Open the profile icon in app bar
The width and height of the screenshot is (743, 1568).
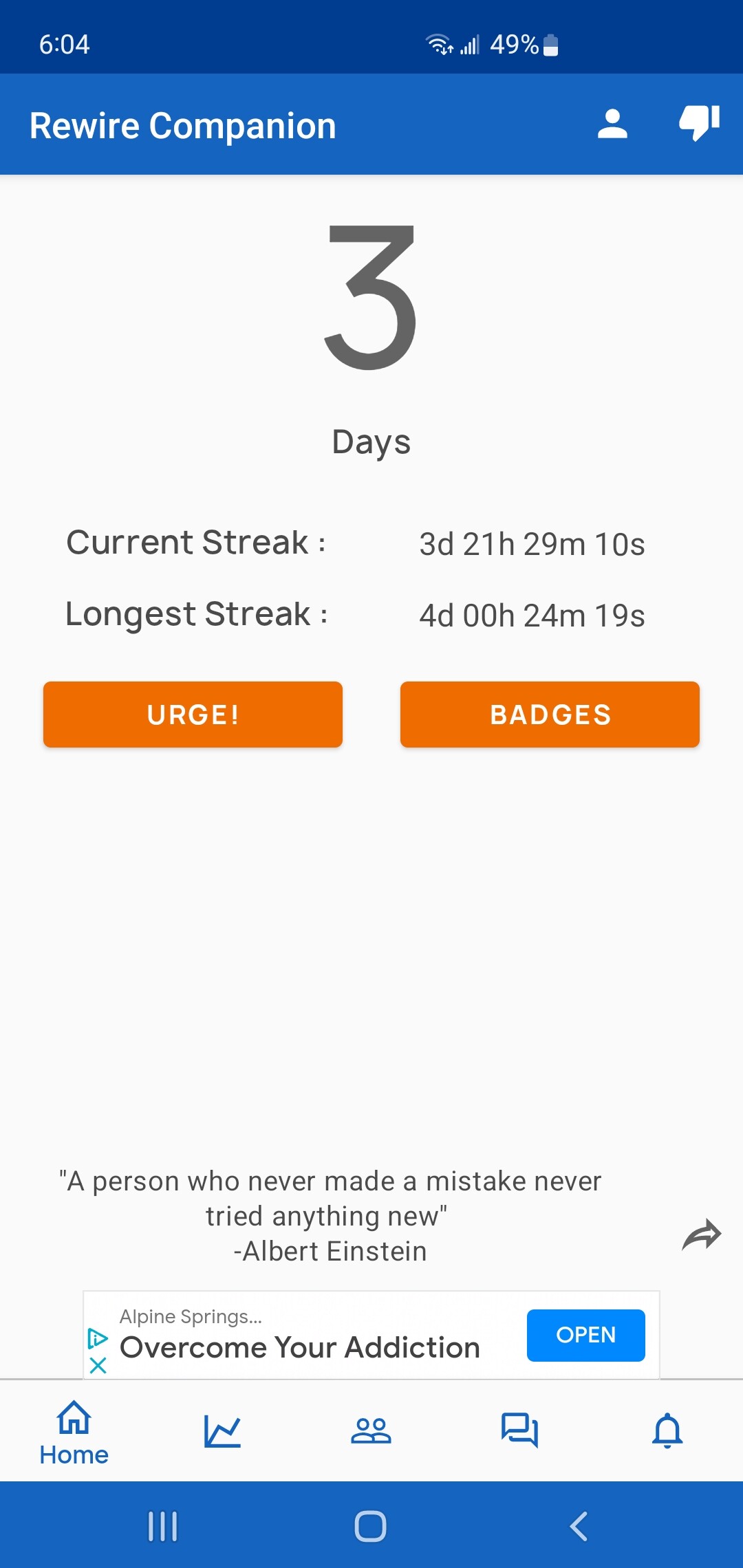coord(612,124)
